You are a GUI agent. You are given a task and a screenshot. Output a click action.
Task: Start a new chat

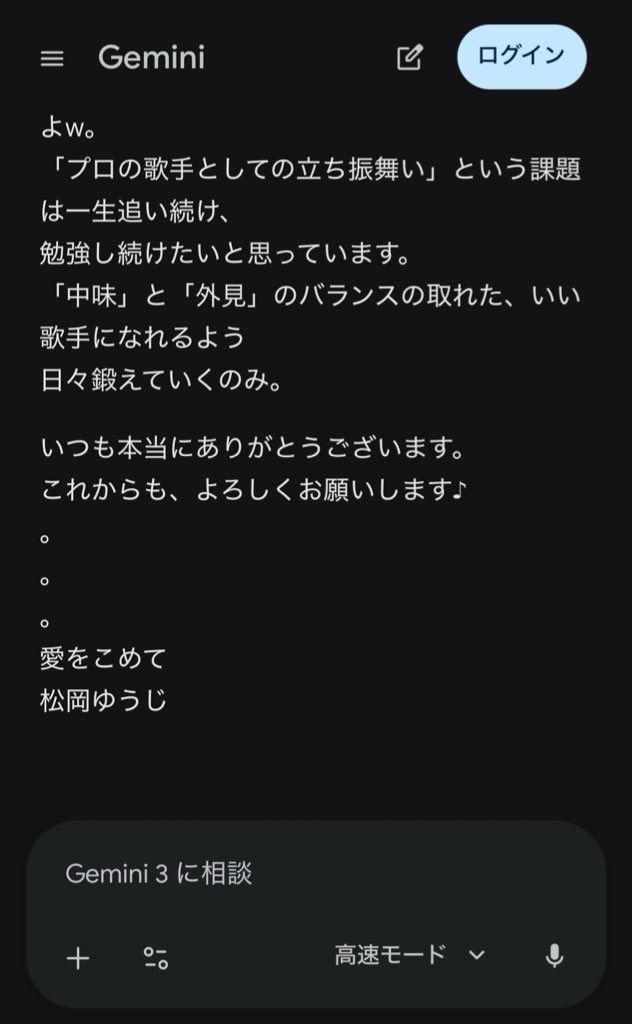pyautogui.click(x=409, y=58)
